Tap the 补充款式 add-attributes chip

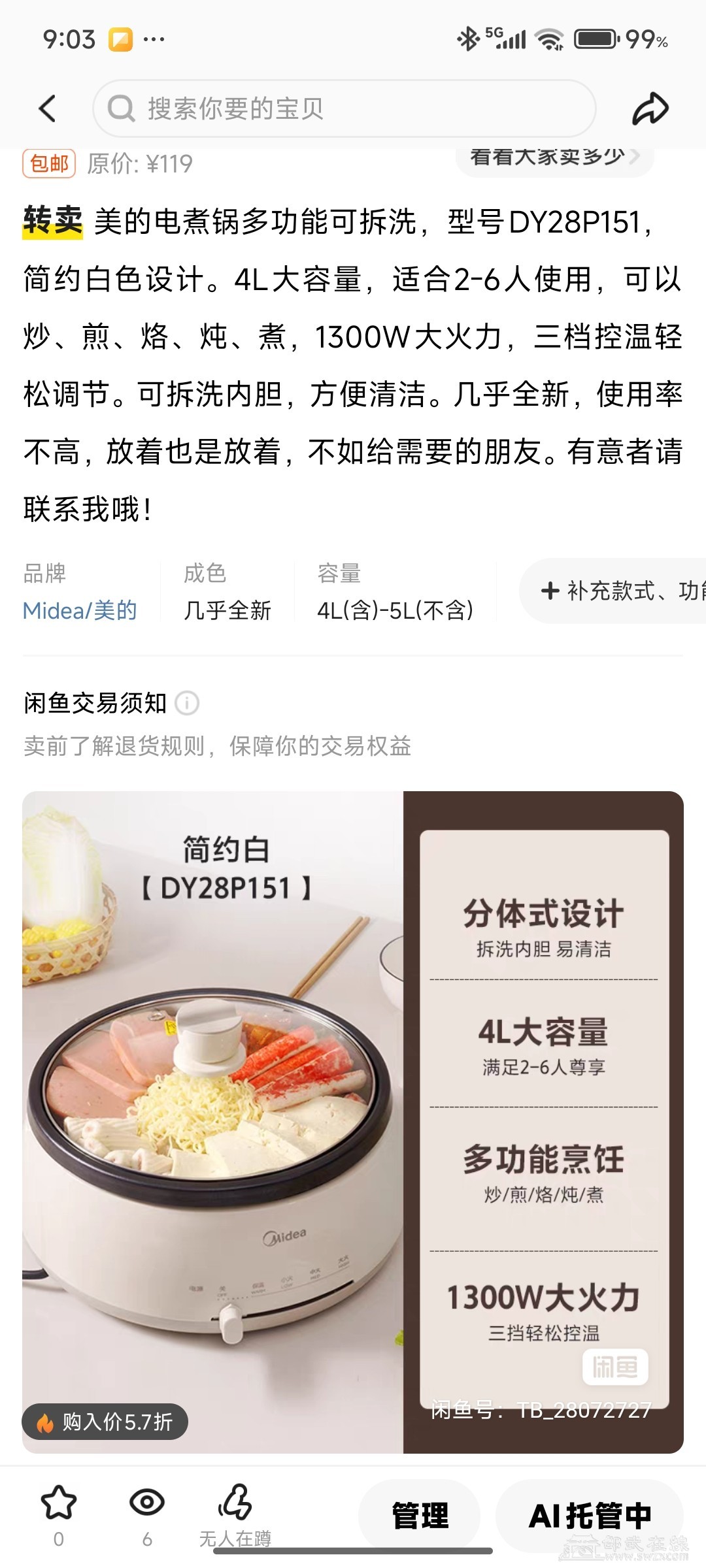coord(621,591)
